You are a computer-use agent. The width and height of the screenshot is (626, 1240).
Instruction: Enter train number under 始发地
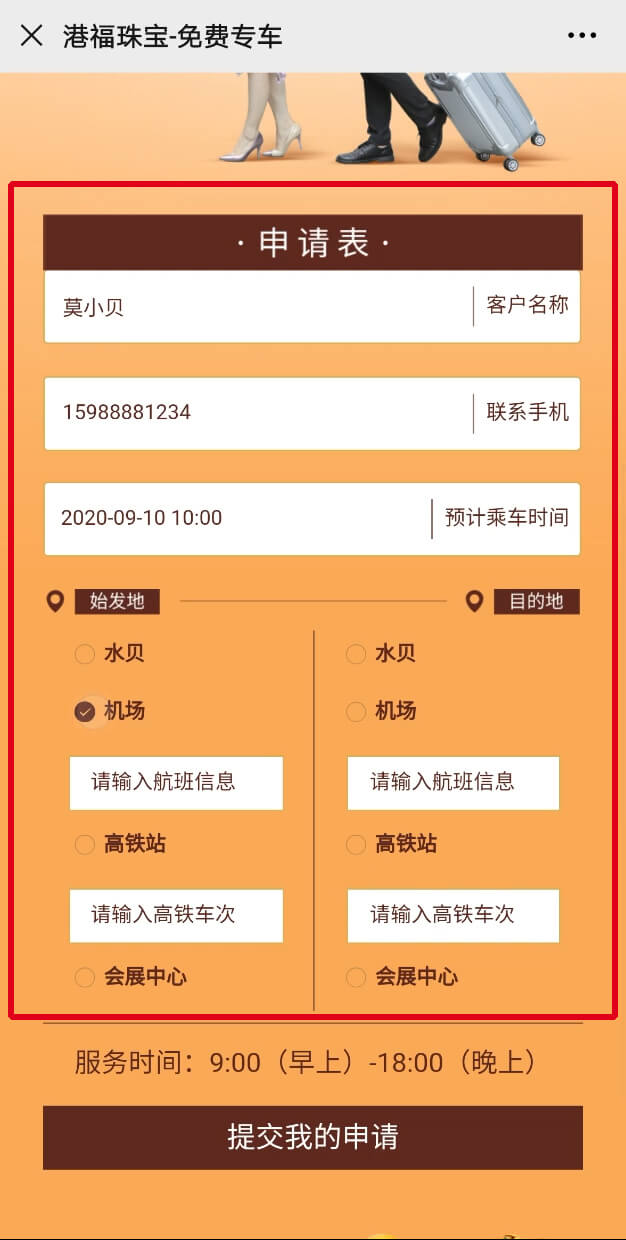(x=176, y=915)
